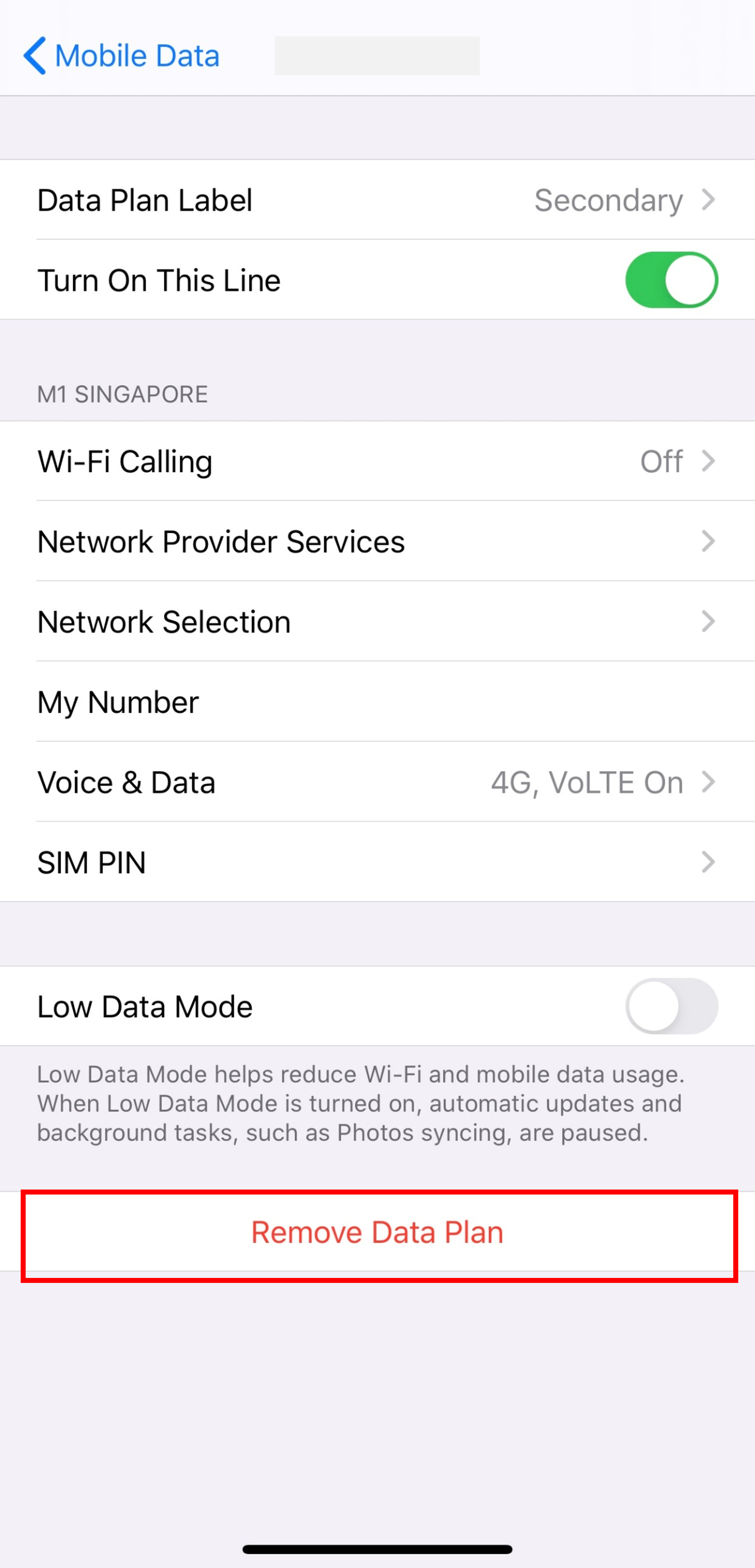Tap Remove Data Plan
The height and width of the screenshot is (1568, 755).
[377, 1233]
